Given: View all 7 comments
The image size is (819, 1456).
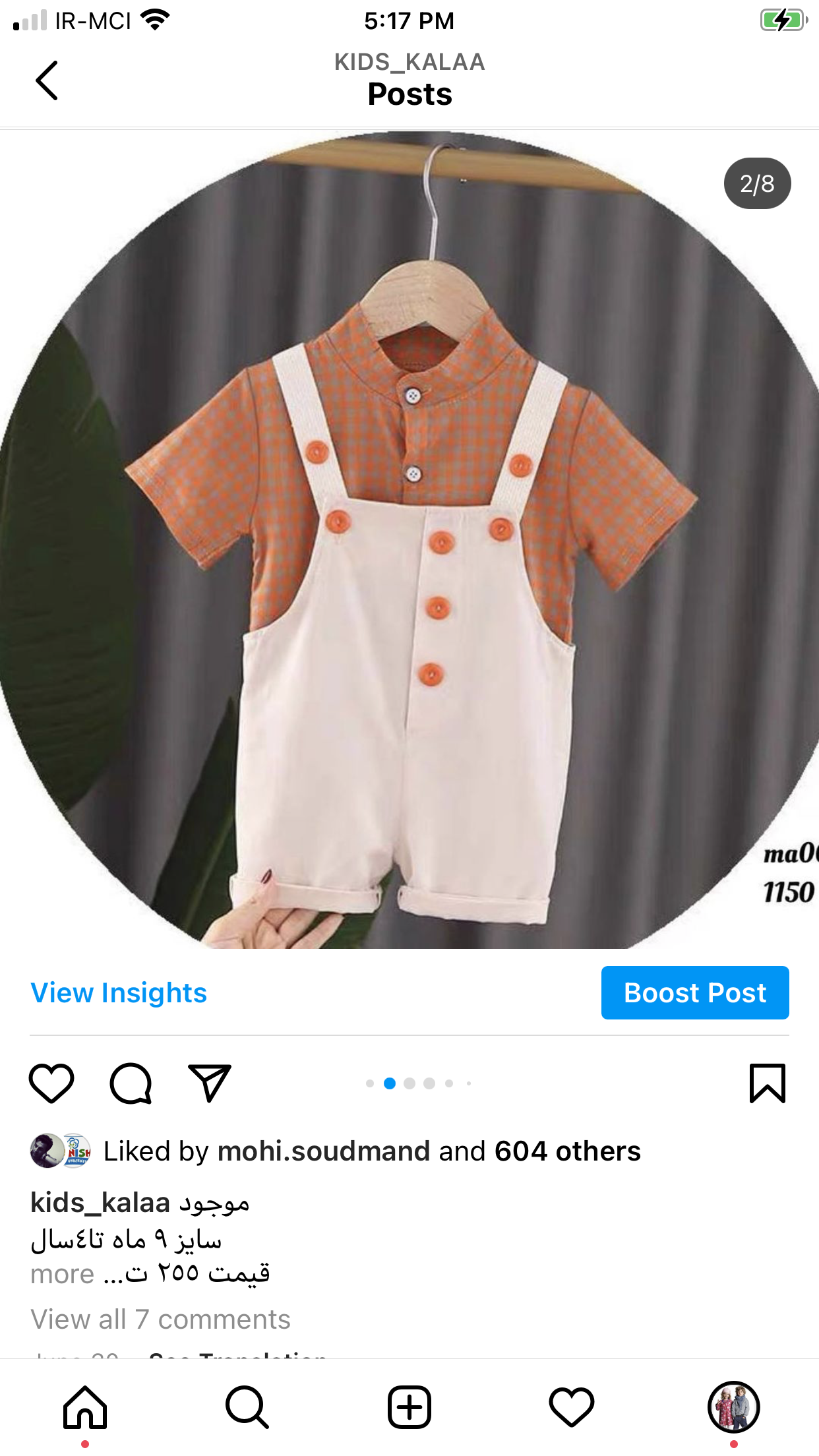Looking at the screenshot, I should [160, 1319].
